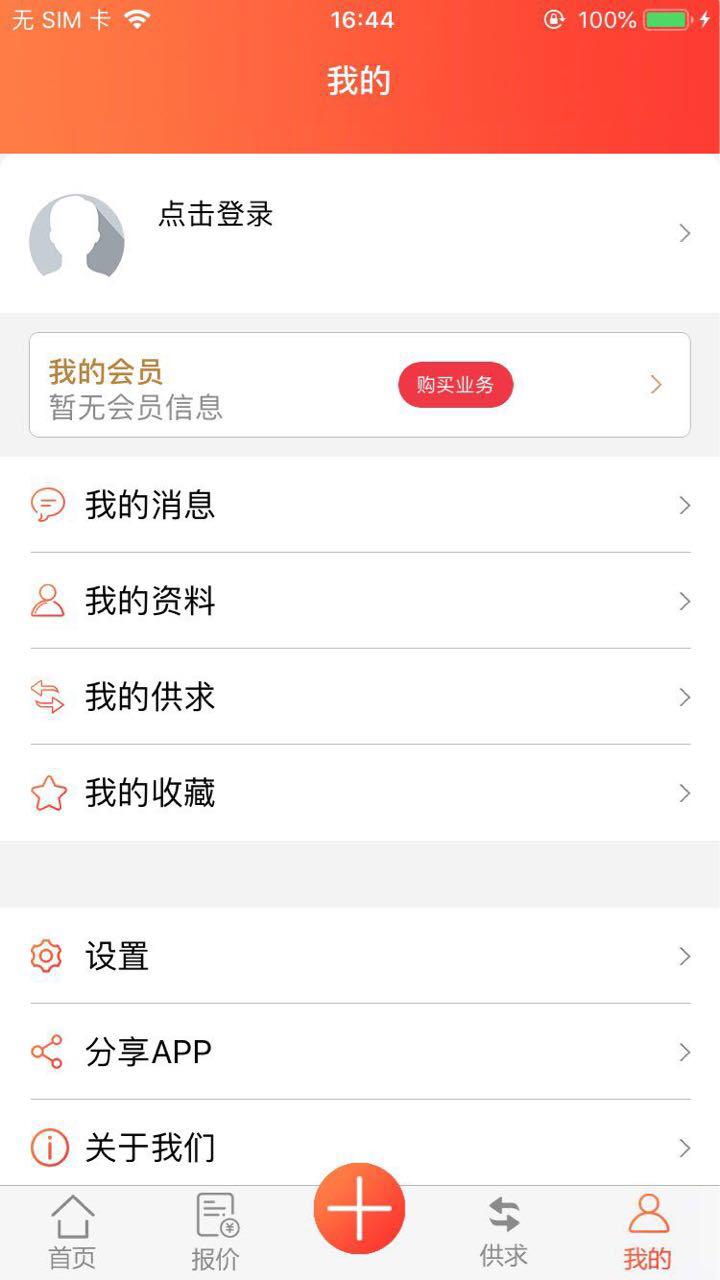Screen dimensions: 720x1280
Task: Switch to the 报价 tab
Action: pos(216,1232)
